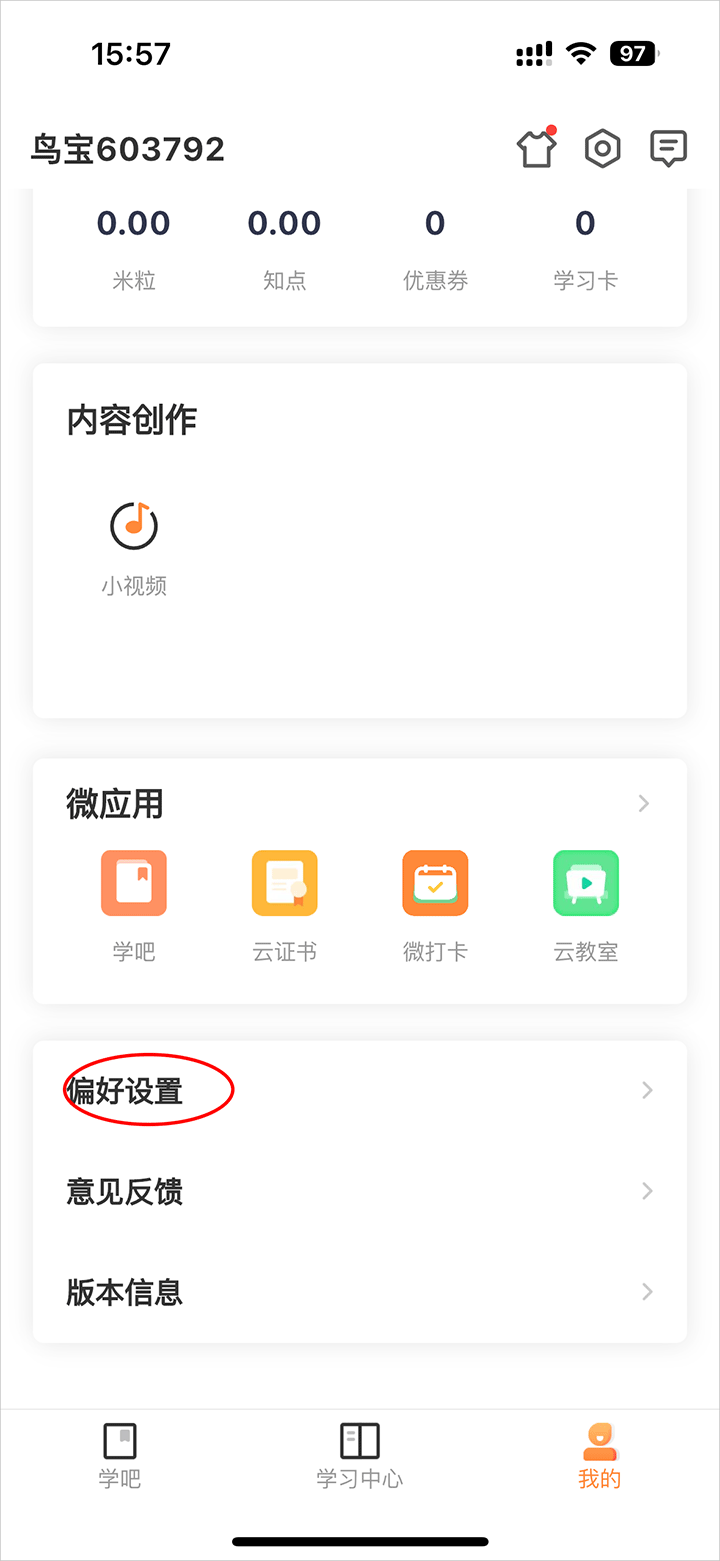Select the 我的 tab
720x1561 pixels.
point(600,1456)
